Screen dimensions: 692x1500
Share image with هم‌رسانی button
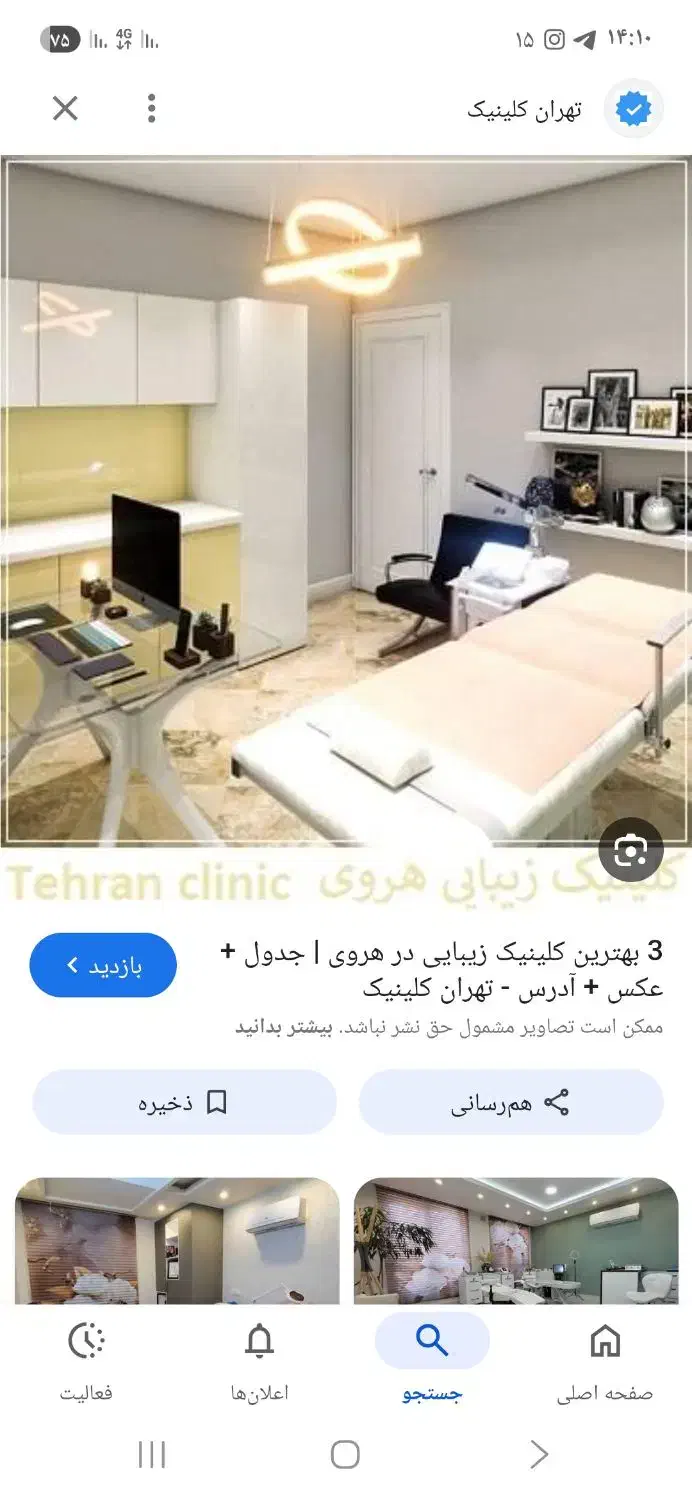(511, 1102)
